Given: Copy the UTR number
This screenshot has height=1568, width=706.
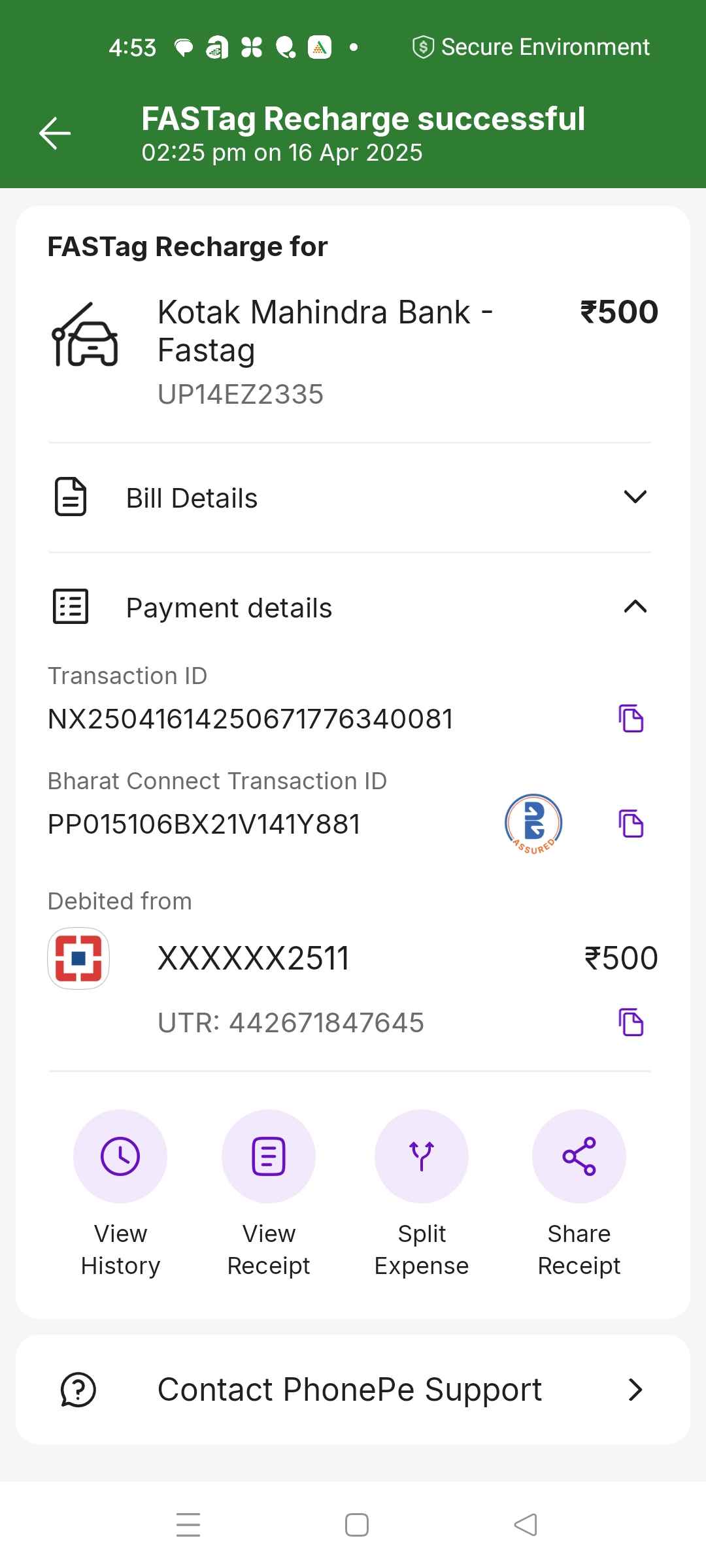Looking at the screenshot, I should 631,1022.
